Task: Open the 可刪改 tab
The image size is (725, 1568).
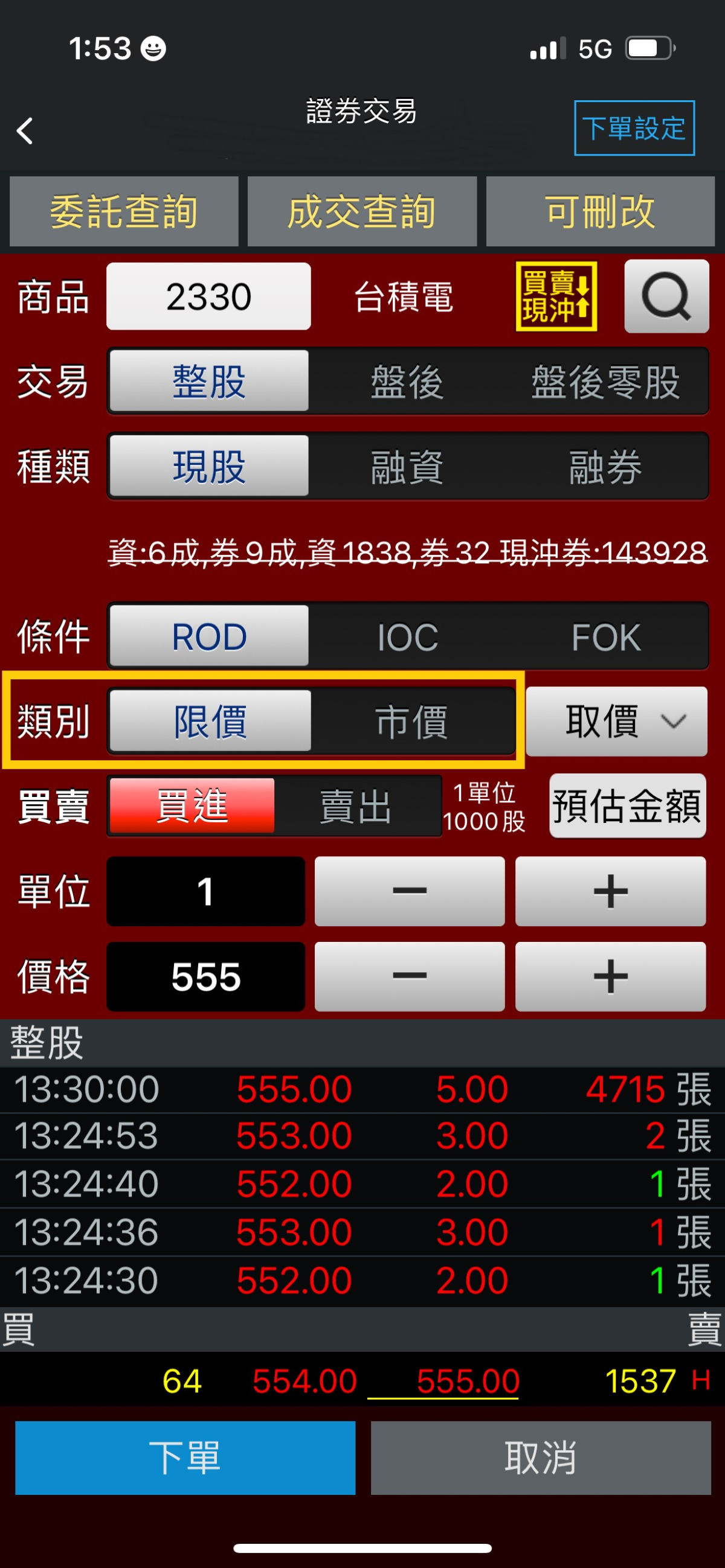Action: coord(600,211)
